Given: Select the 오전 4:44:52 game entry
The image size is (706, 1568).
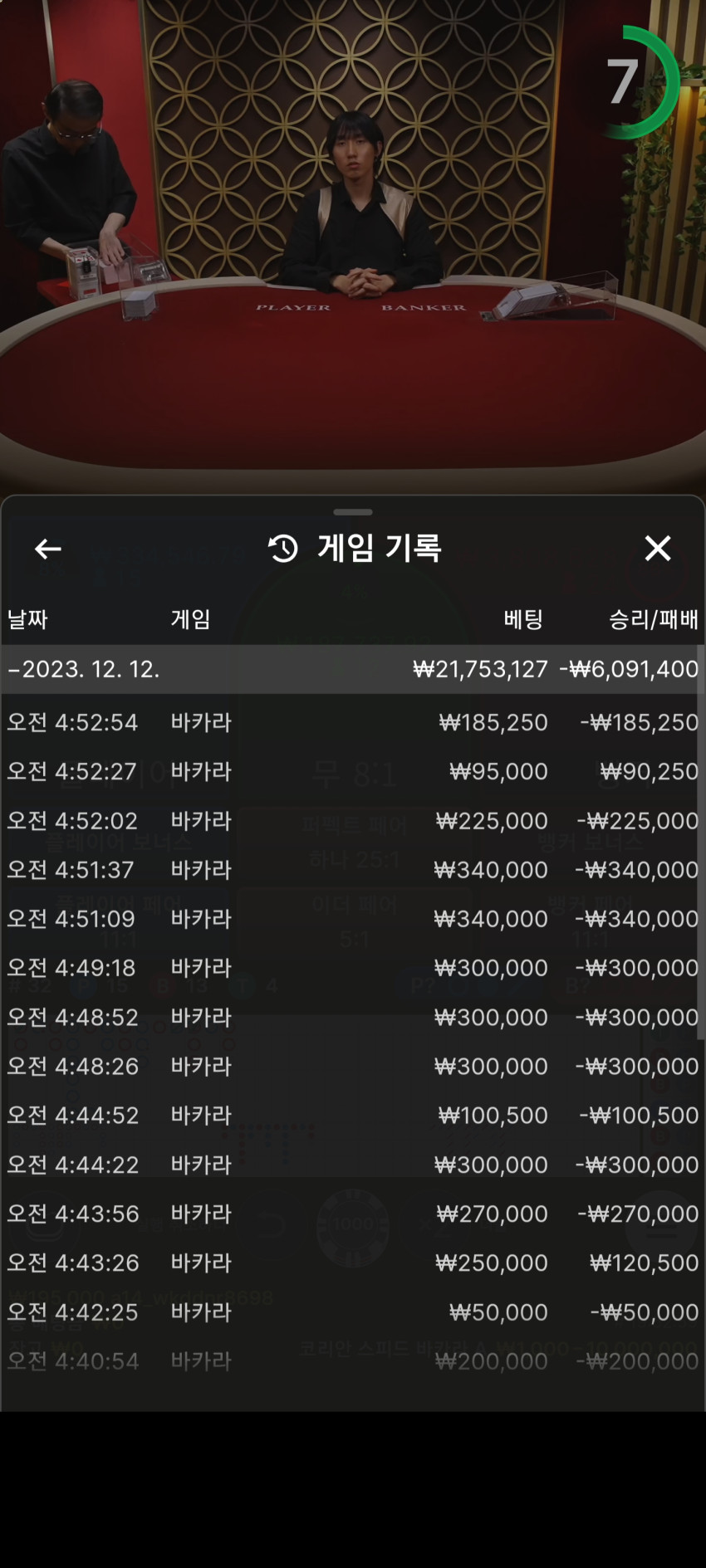Looking at the screenshot, I should 353,1115.
